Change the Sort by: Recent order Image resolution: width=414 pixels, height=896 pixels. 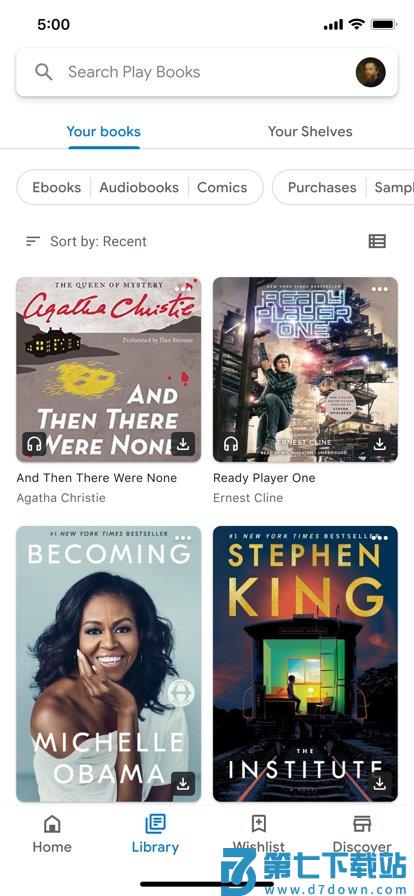click(x=86, y=242)
